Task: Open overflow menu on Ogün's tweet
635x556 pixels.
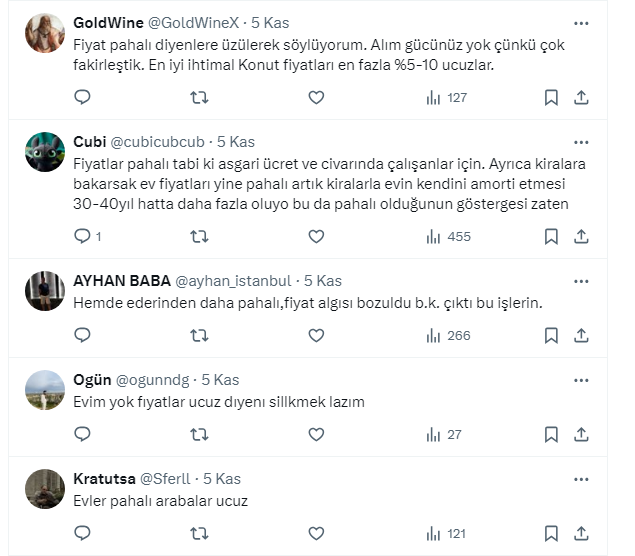Action: (x=581, y=379)
